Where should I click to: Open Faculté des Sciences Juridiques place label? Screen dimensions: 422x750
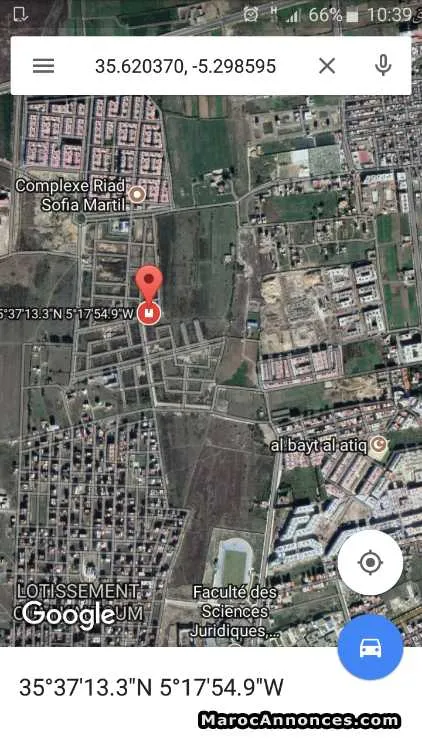pyautogui.click(x=234, y=611)
